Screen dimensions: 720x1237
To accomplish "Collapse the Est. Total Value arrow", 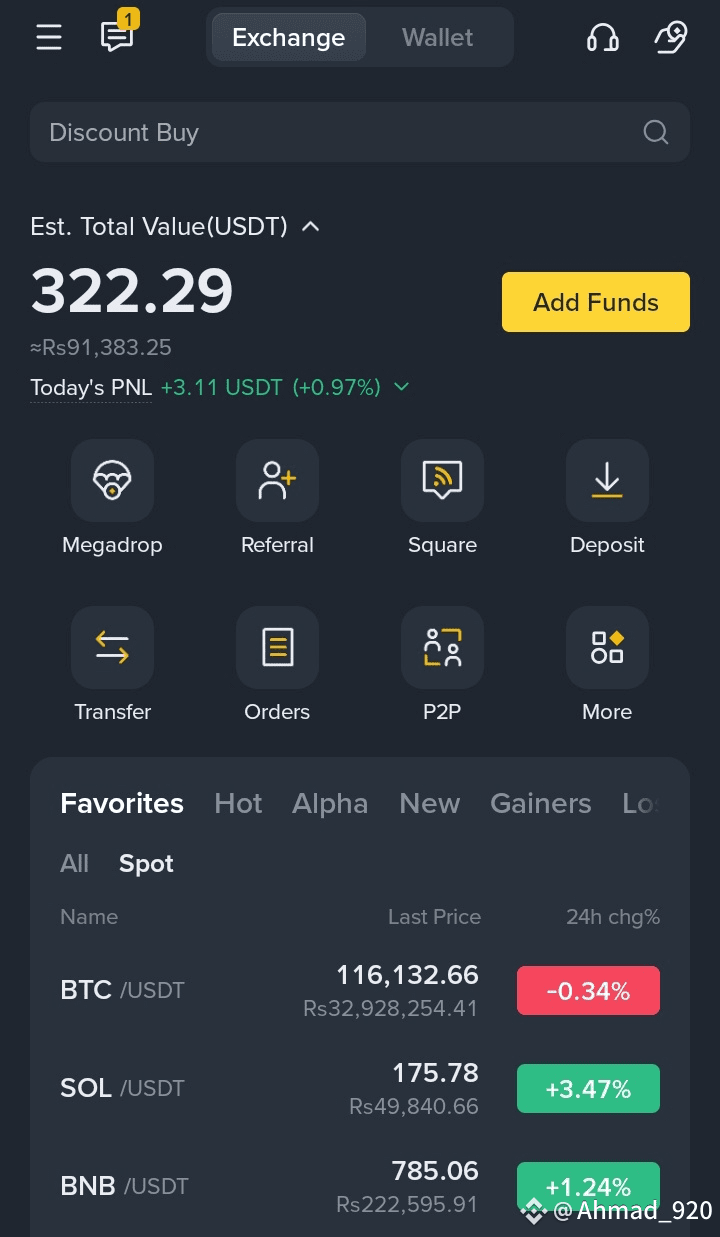I will 311,227.
